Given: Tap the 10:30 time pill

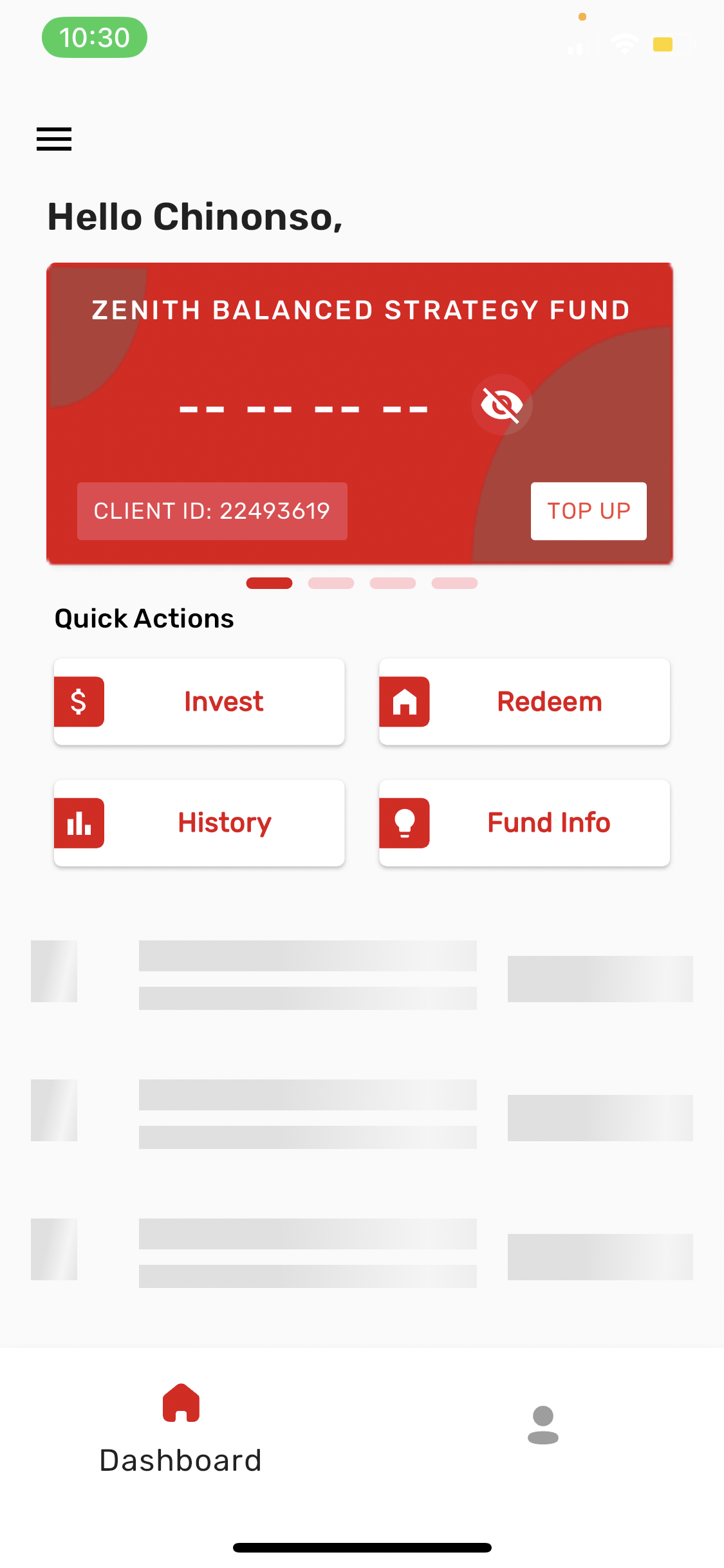Looking at the screenshot, I should [x=94, y=37].
